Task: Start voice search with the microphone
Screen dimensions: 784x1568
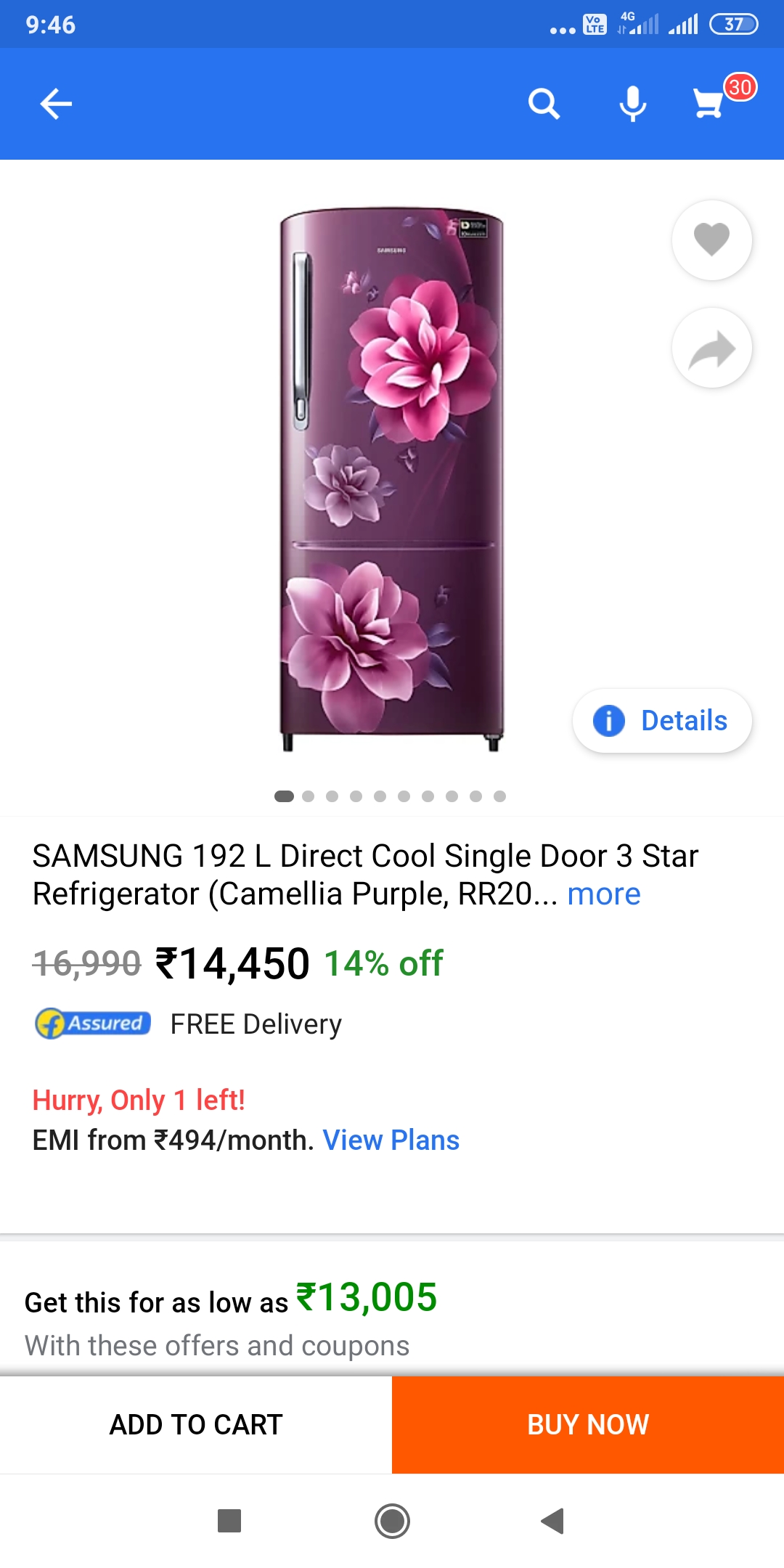Action: tap(632, 104)
